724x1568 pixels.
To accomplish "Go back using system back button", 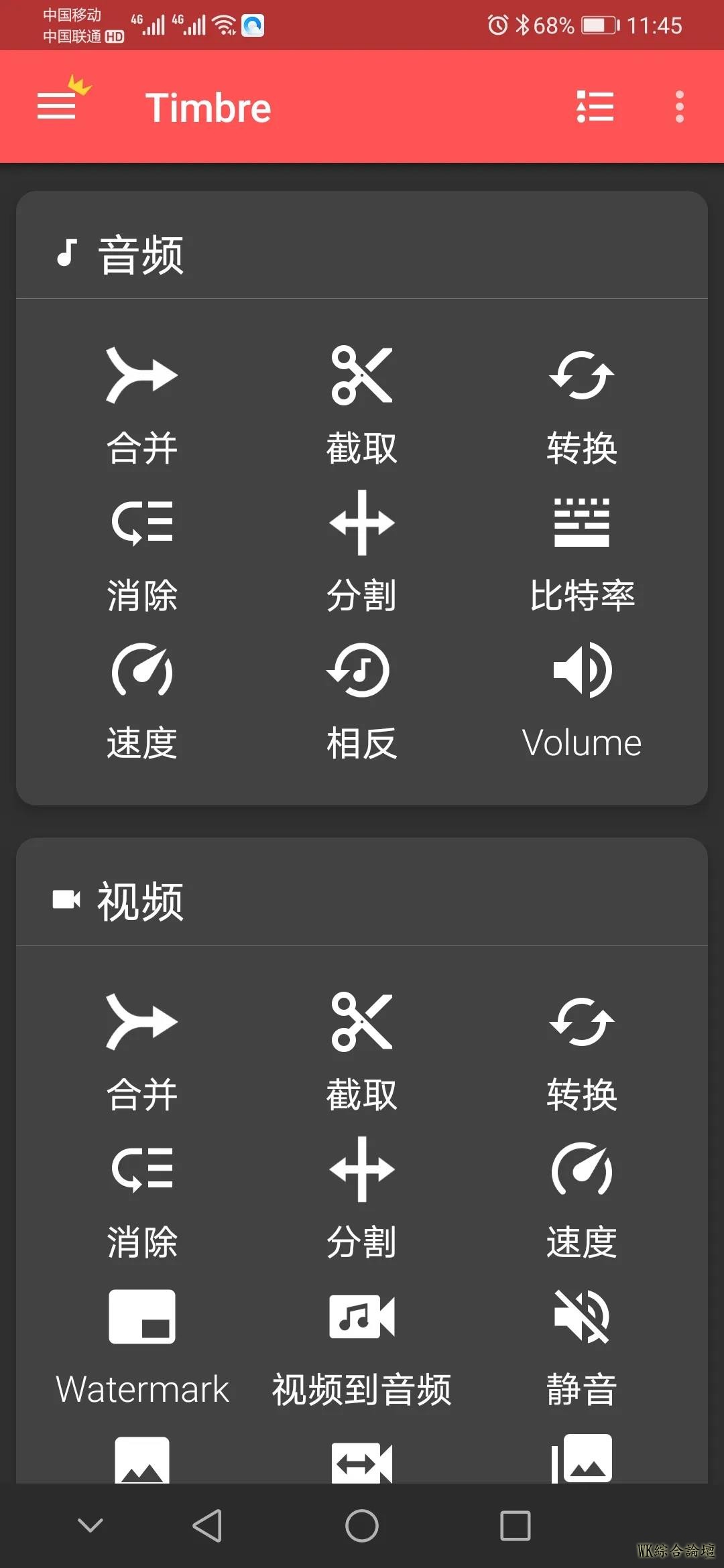I will [207, 1526].
